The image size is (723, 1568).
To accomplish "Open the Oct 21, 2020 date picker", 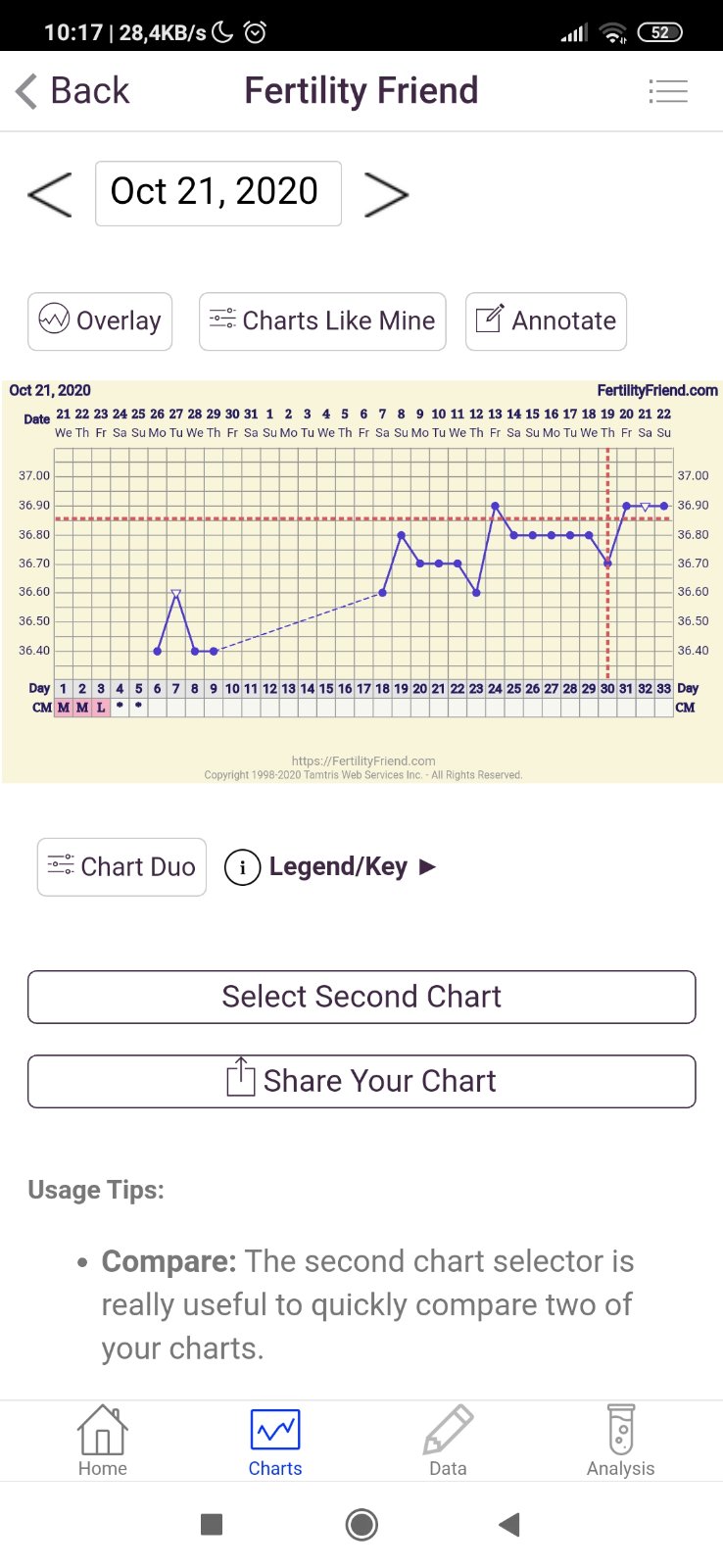I will coord(217,193).
